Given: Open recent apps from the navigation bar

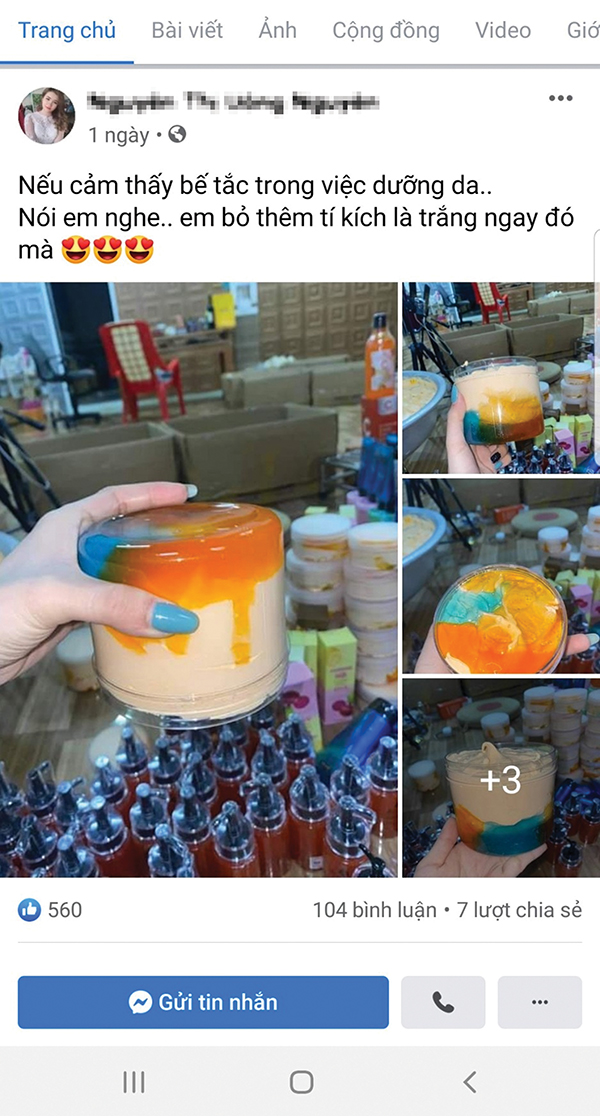Looking at the screenshot, I should tap(133, 1081).
